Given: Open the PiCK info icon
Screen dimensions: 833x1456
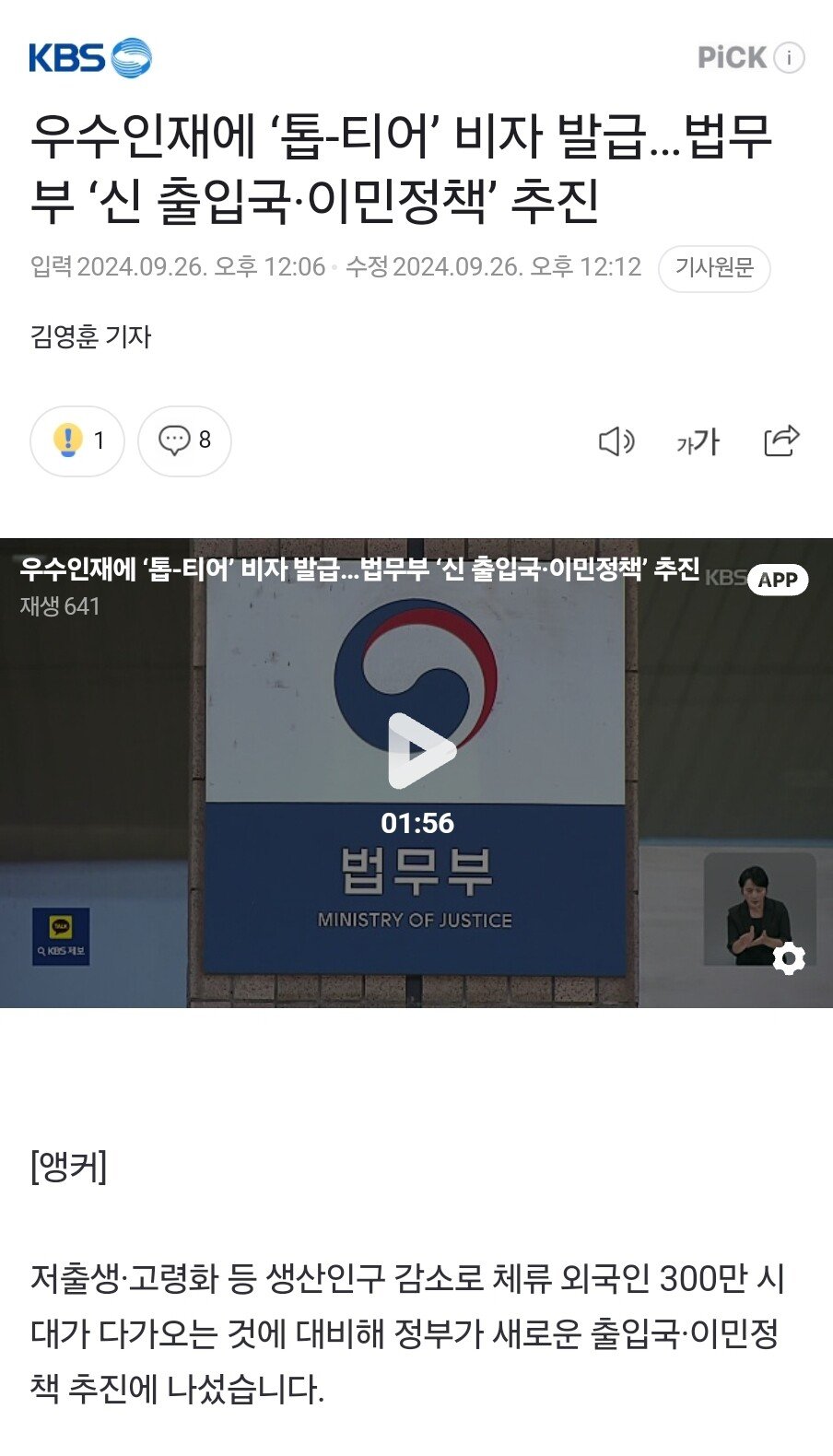Looking at the screenshot, I should (x=789, y=58).
